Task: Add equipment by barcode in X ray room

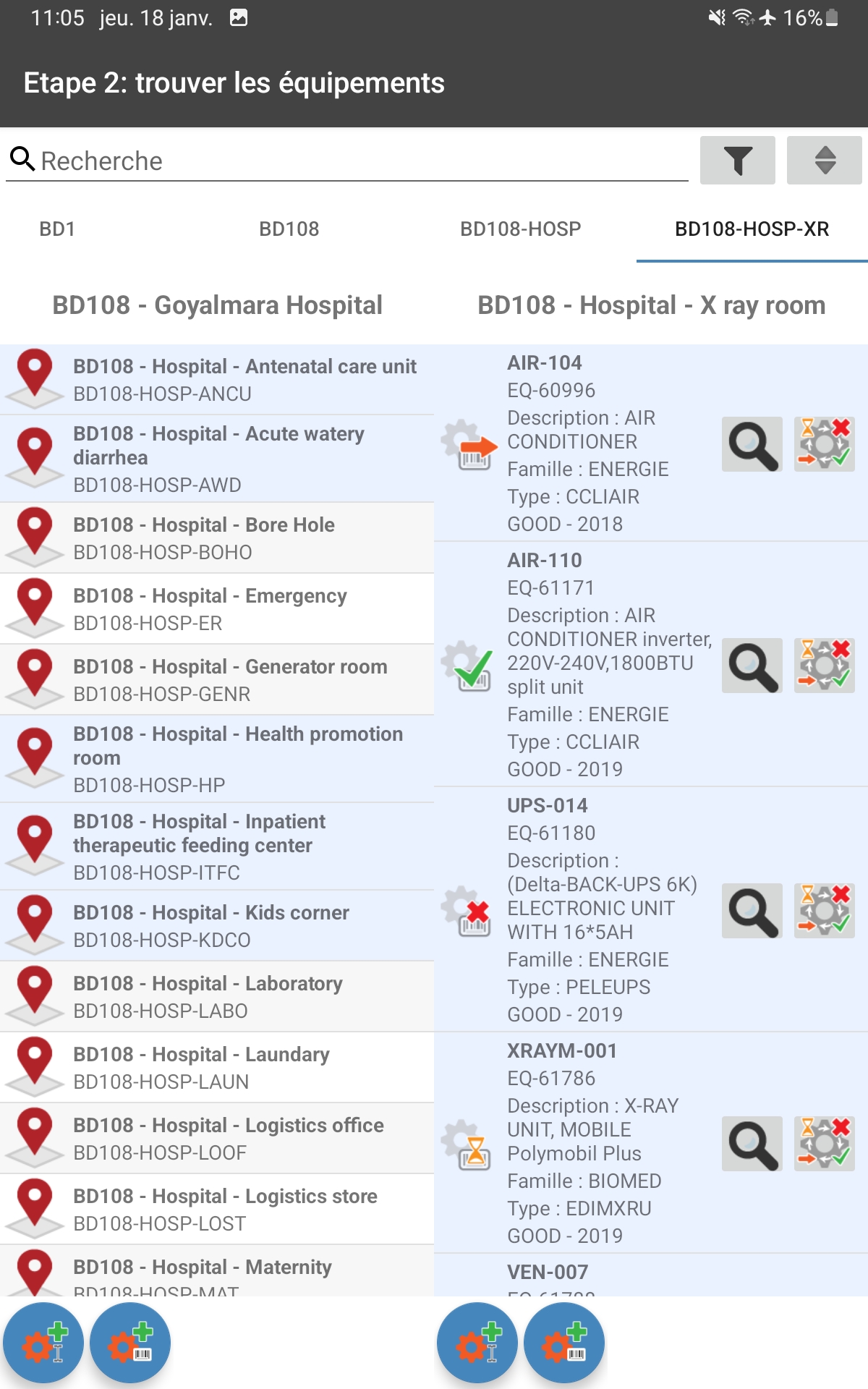Action: 564,1343
